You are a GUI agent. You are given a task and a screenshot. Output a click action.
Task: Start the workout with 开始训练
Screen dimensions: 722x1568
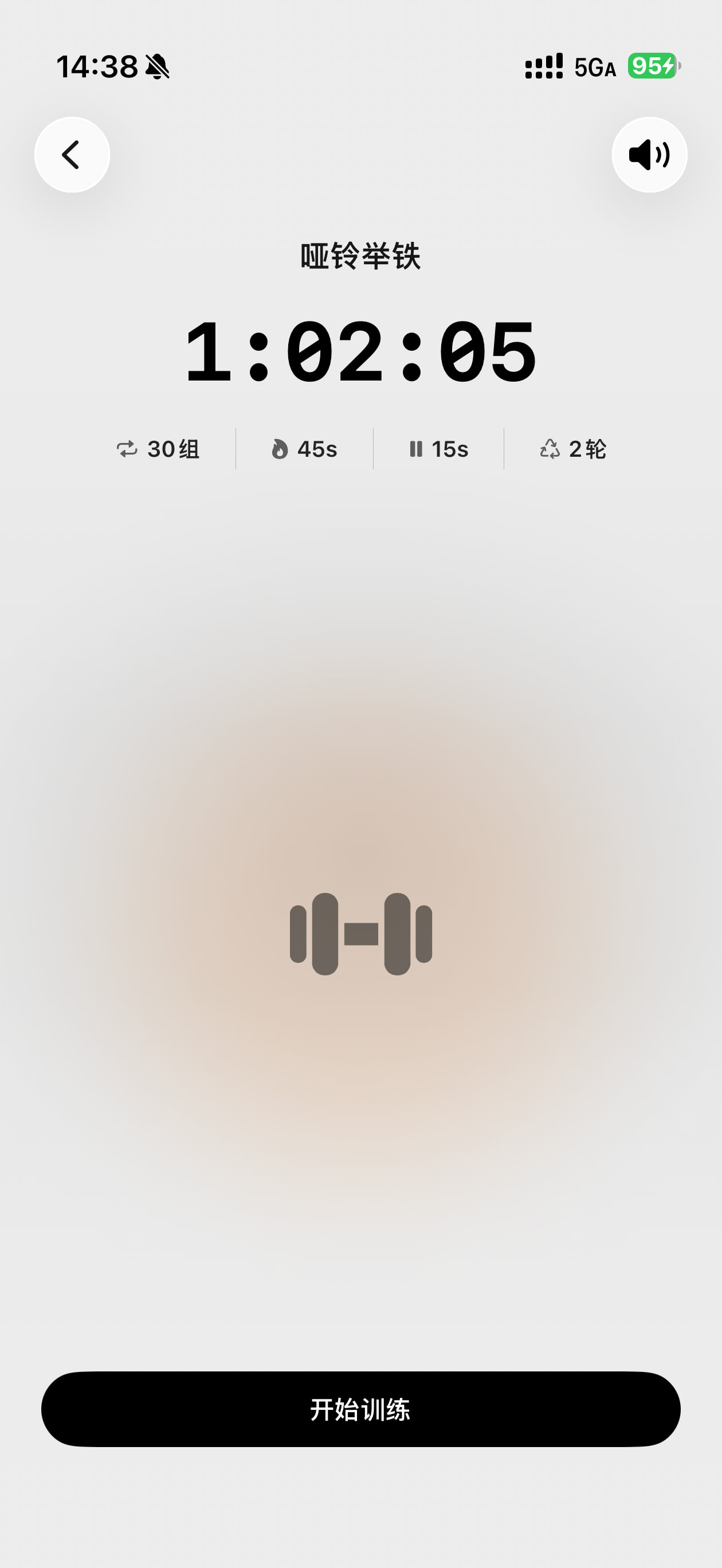(x=360, y=1409)
